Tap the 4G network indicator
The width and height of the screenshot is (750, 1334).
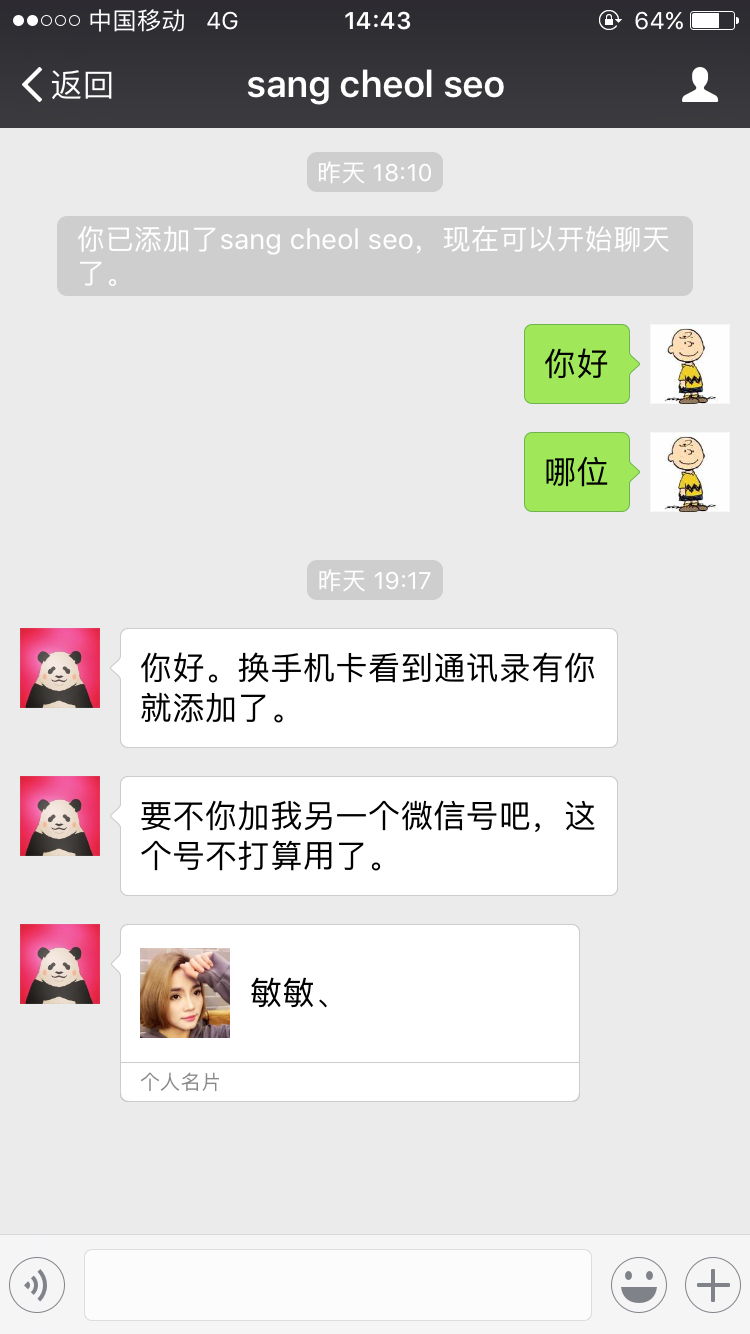pos(222,20)
